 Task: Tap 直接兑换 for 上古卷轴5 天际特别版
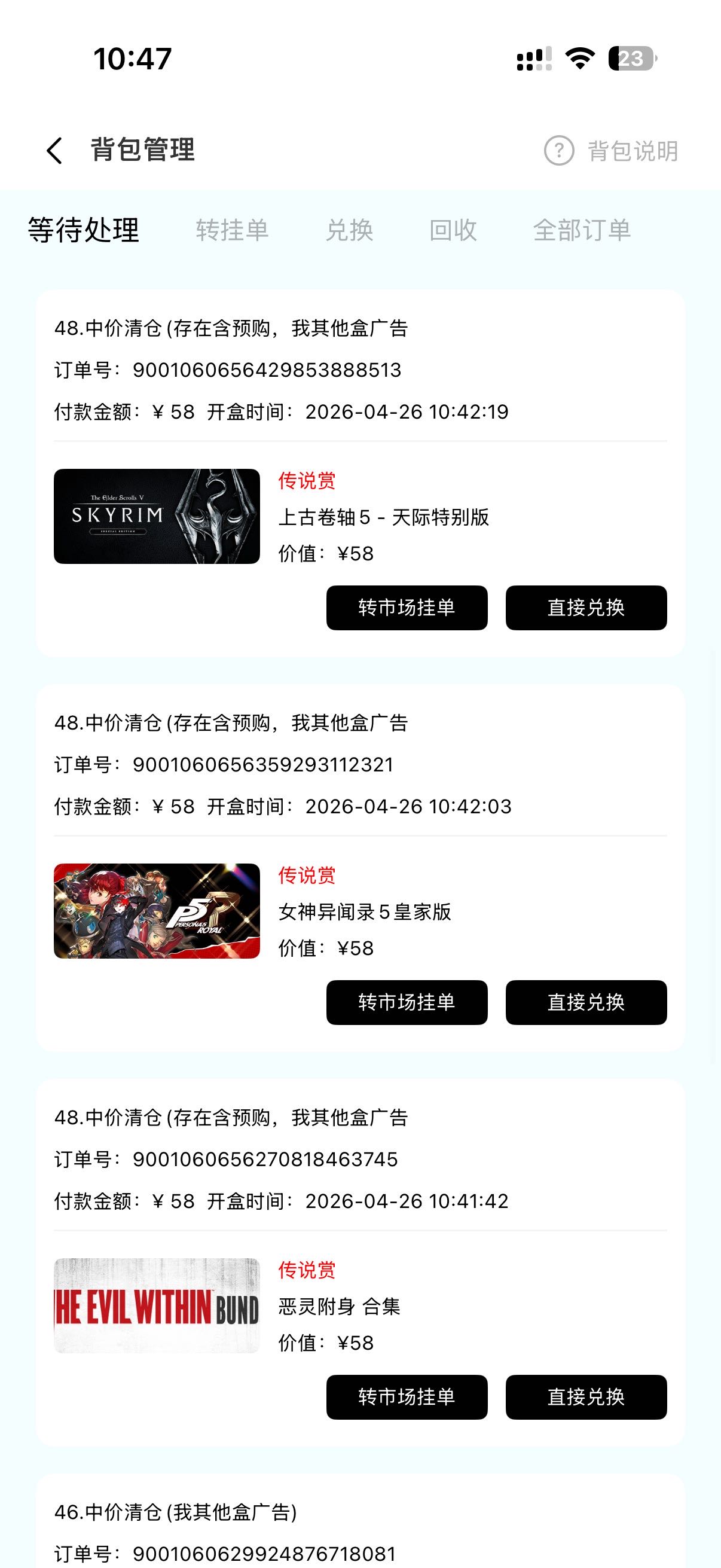click(x=586, y=608)
